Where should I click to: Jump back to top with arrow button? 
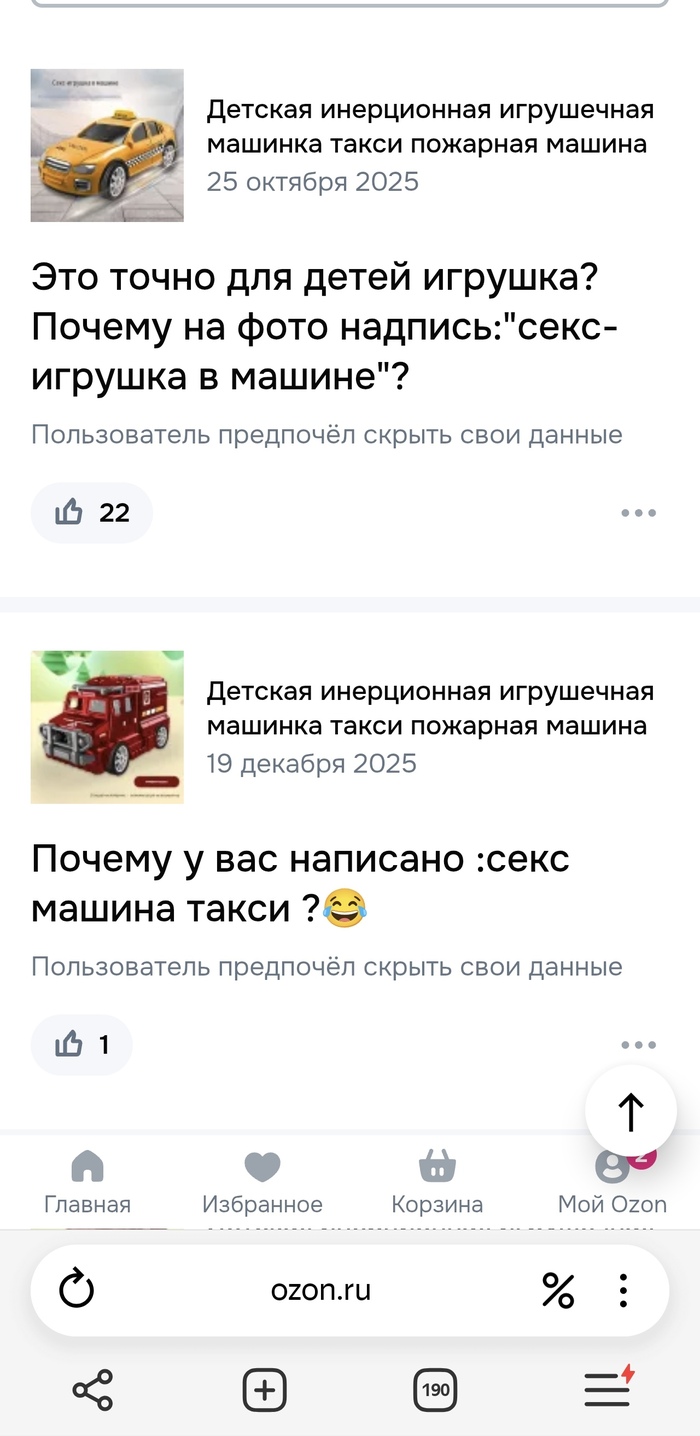pos(631,1112)
